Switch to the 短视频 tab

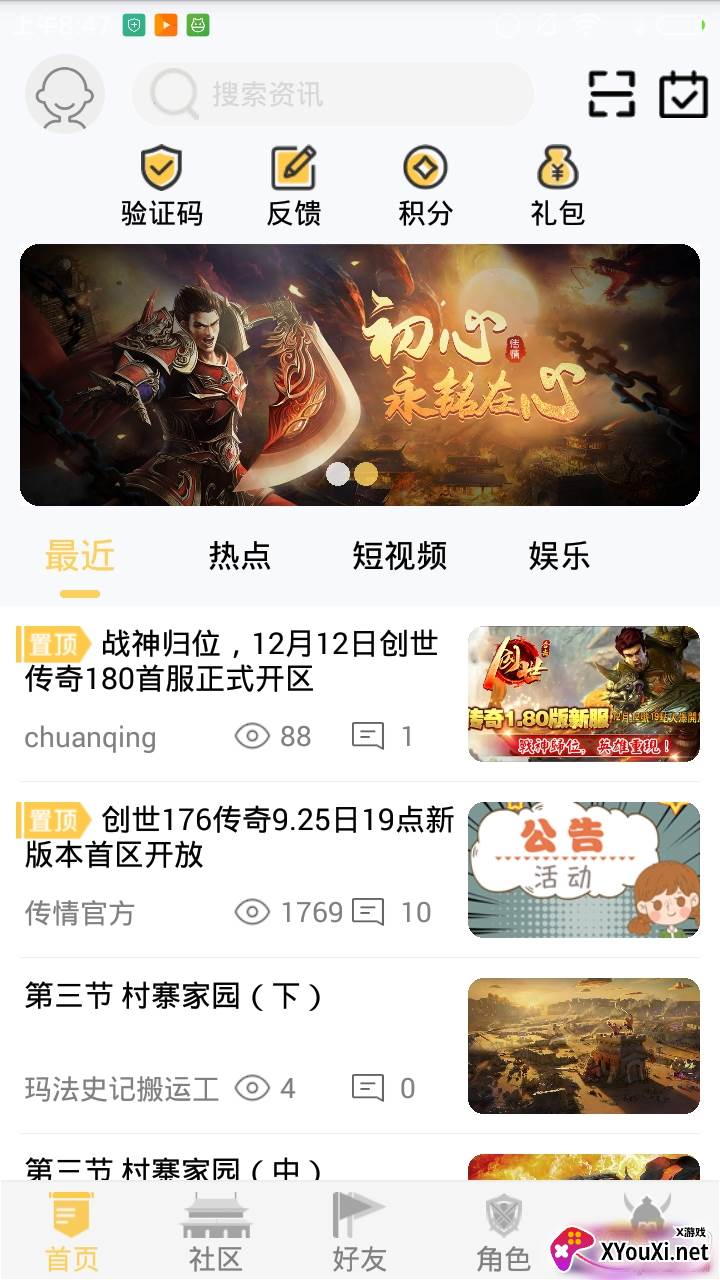[399, 556]
